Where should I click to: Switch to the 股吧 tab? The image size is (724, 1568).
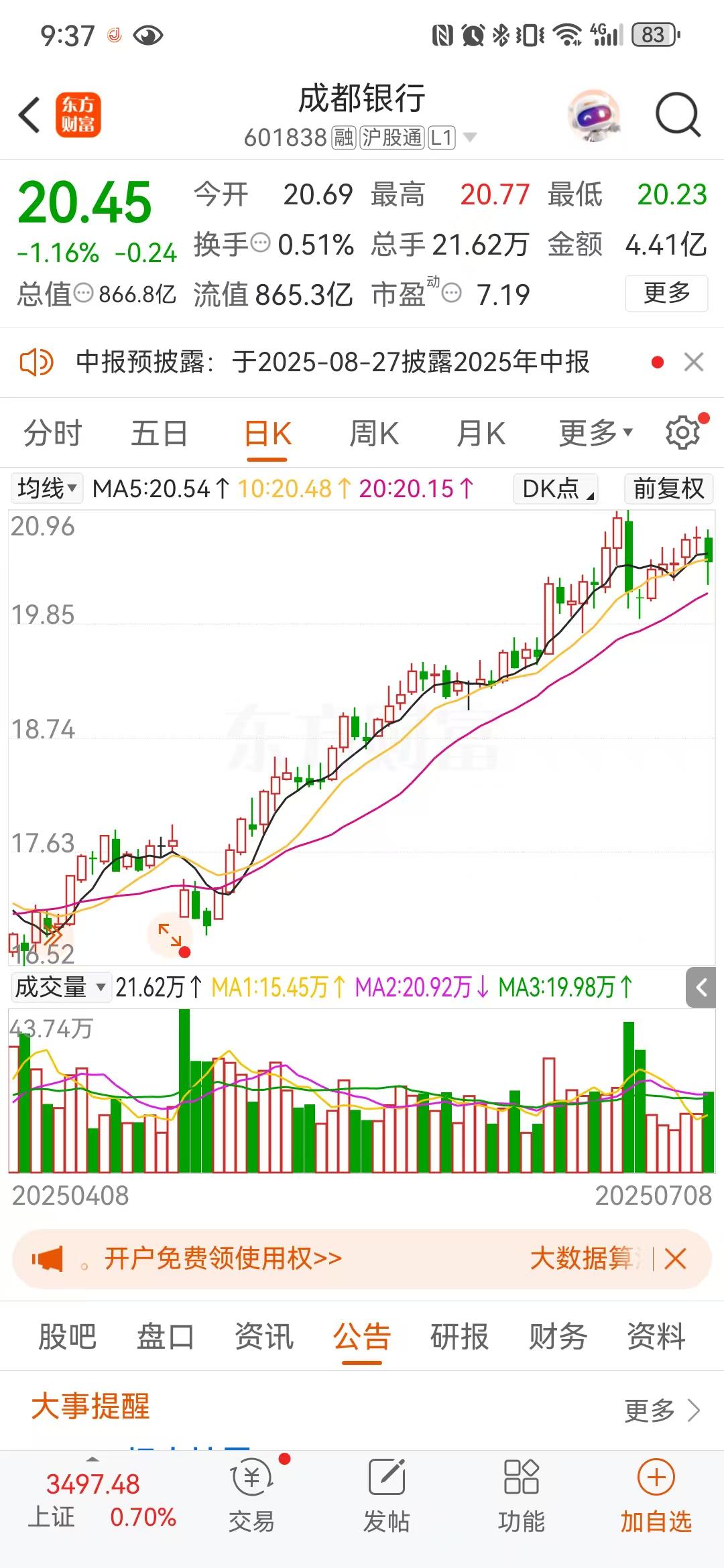[67, 1337]
